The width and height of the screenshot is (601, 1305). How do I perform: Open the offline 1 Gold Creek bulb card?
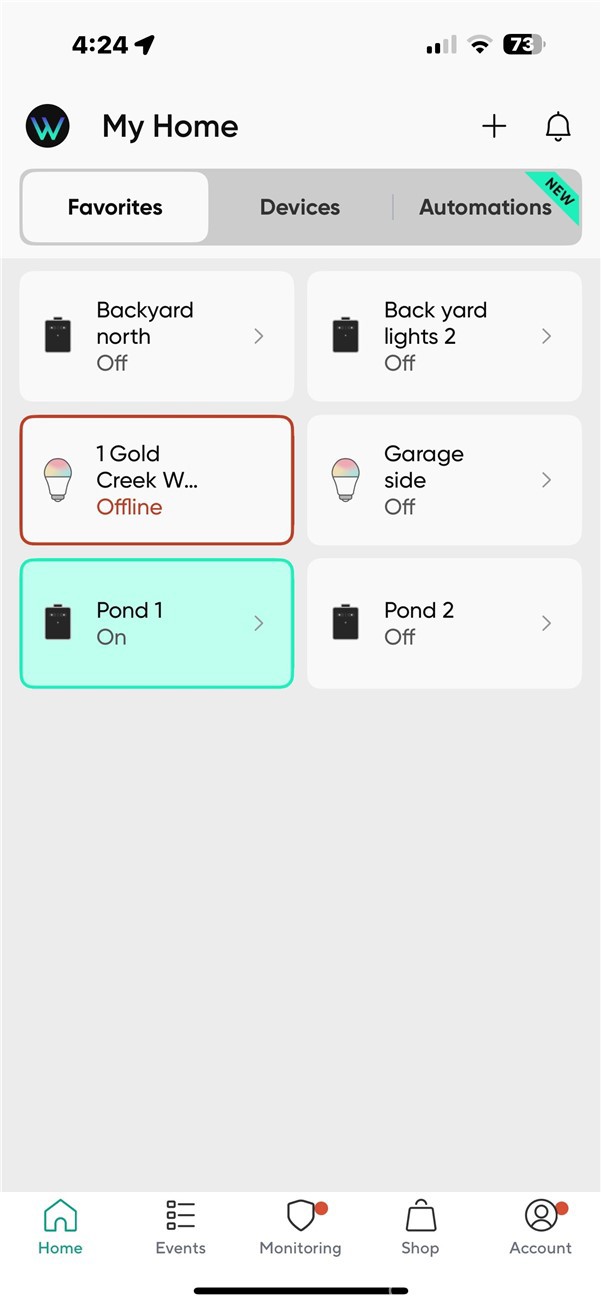click(x=157, y=480)
